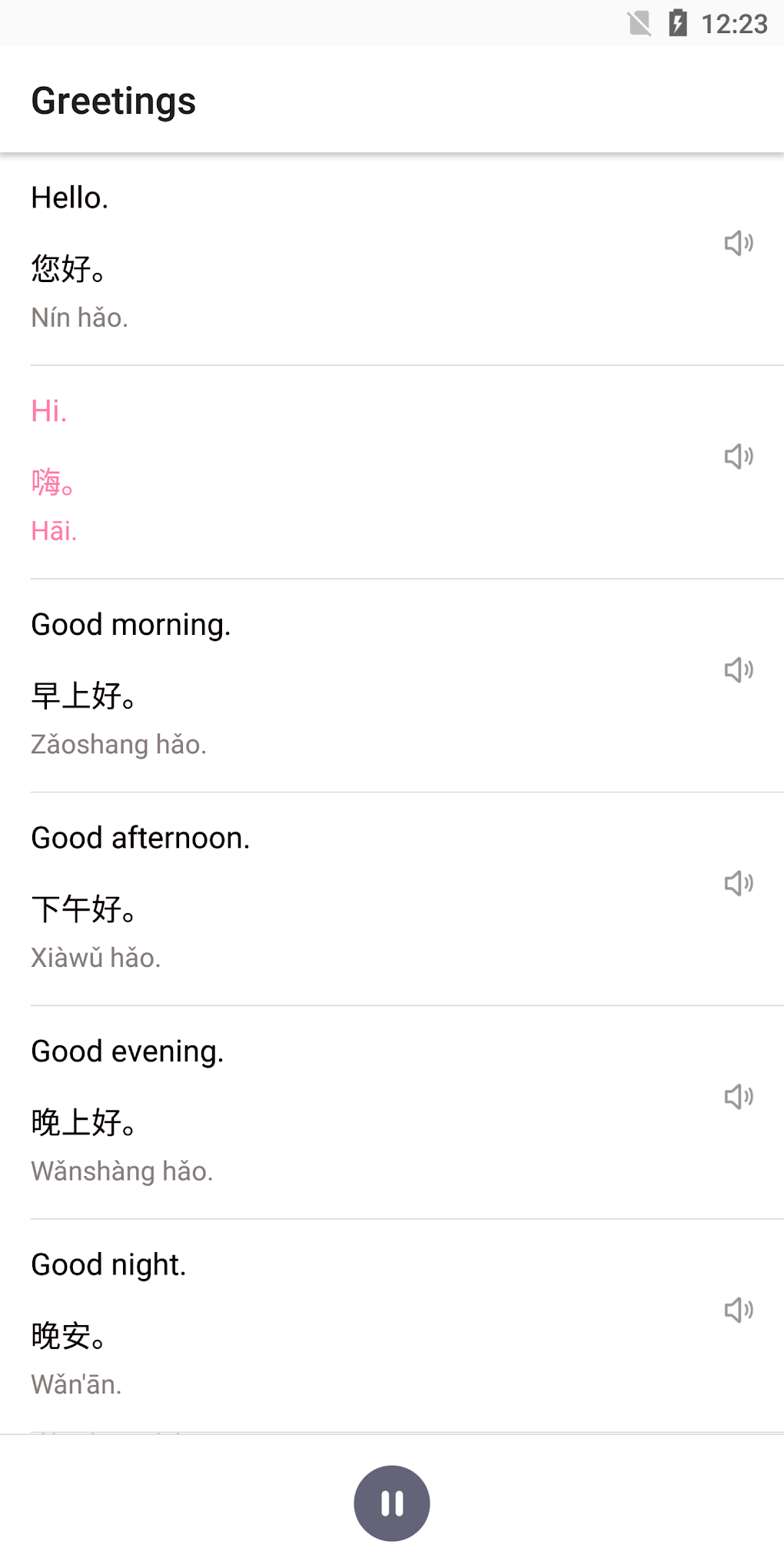Play the Good night audio
This screenshot has height=1568, width=784.
click(x=737, y=1309)
